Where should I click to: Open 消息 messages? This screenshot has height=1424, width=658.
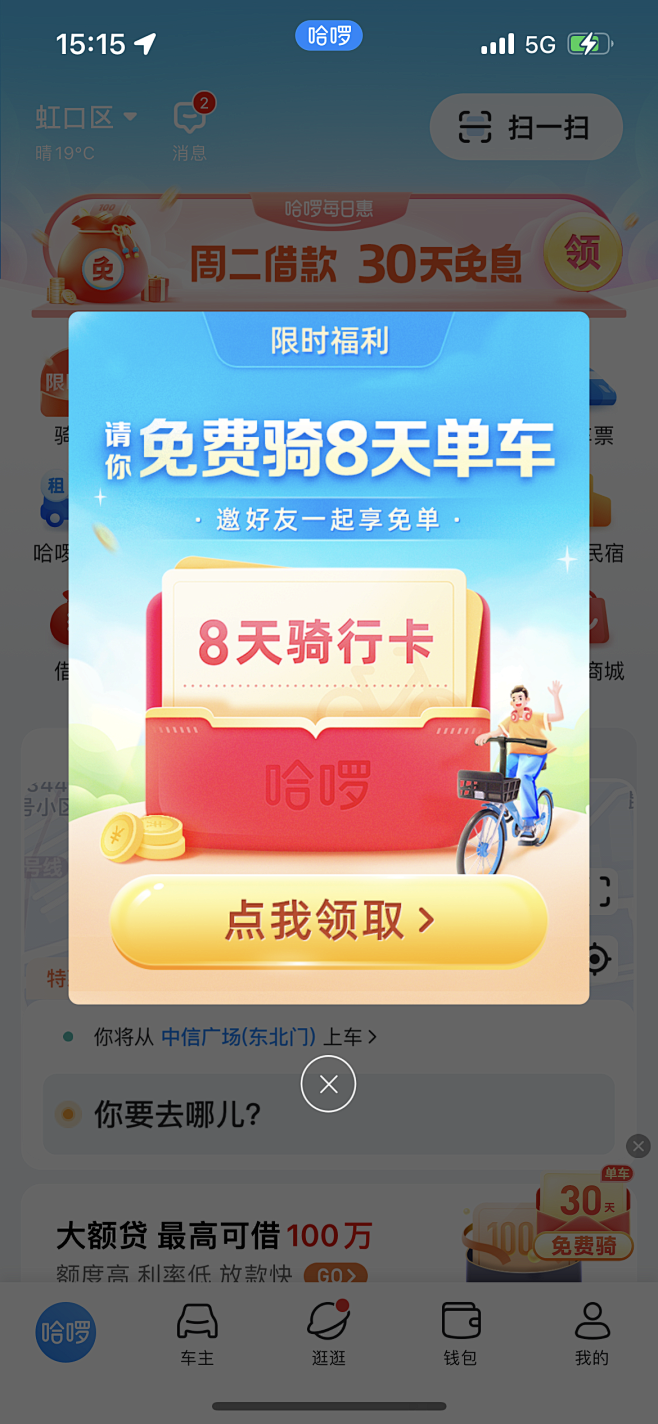(x=189, y=130)
